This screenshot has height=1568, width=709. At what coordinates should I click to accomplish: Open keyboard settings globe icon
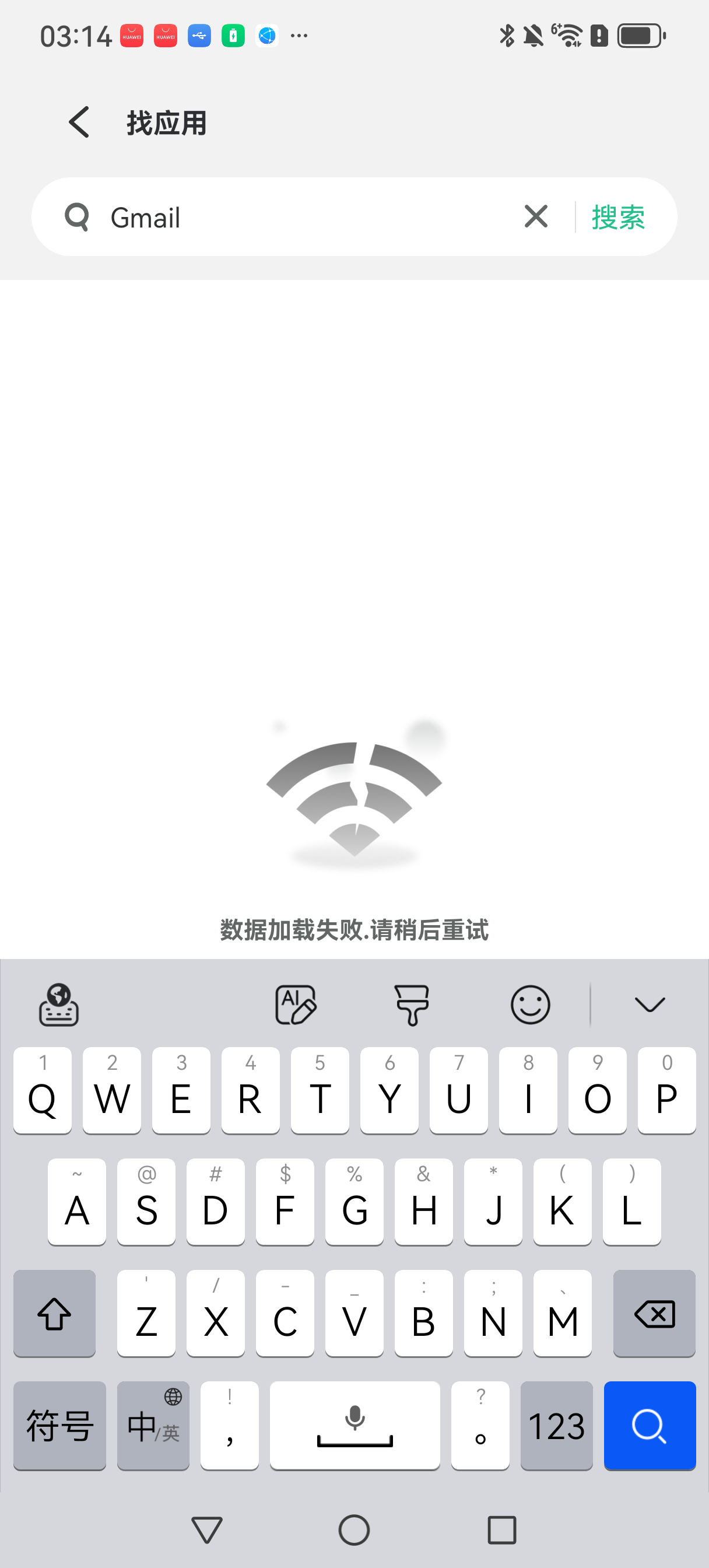[59, 1005]
